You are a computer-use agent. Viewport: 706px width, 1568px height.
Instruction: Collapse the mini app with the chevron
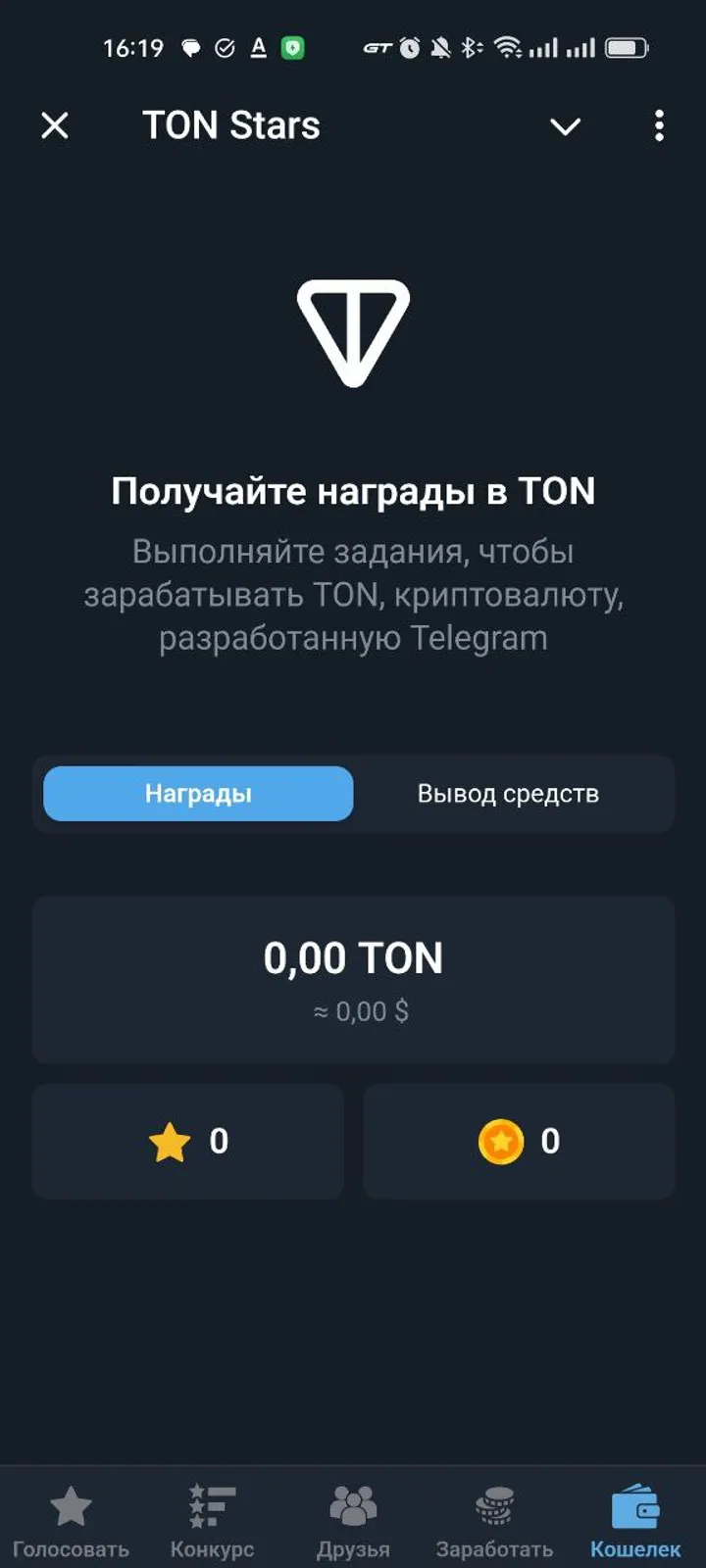click(565, 126)
